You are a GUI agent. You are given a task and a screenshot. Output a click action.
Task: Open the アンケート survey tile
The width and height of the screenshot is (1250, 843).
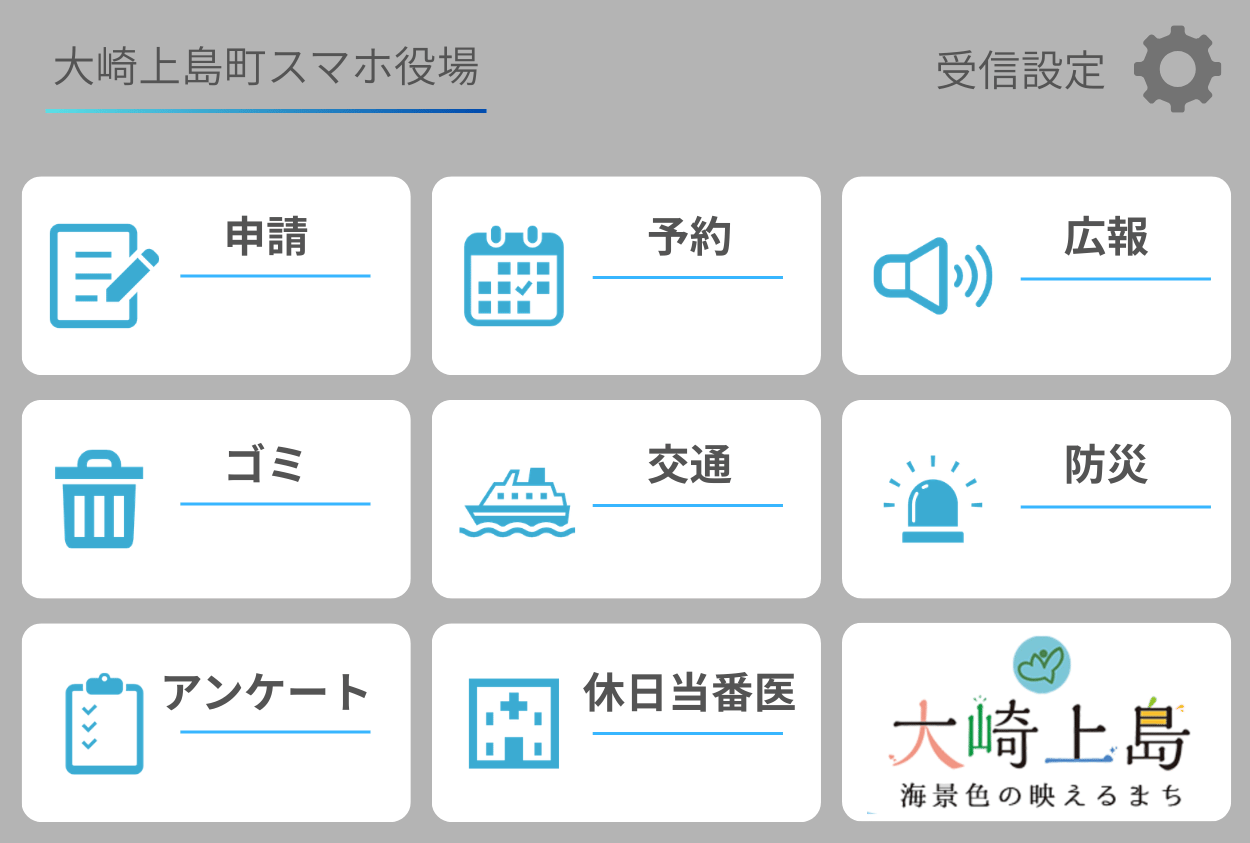pyautogui.click(x=216, y=722)
